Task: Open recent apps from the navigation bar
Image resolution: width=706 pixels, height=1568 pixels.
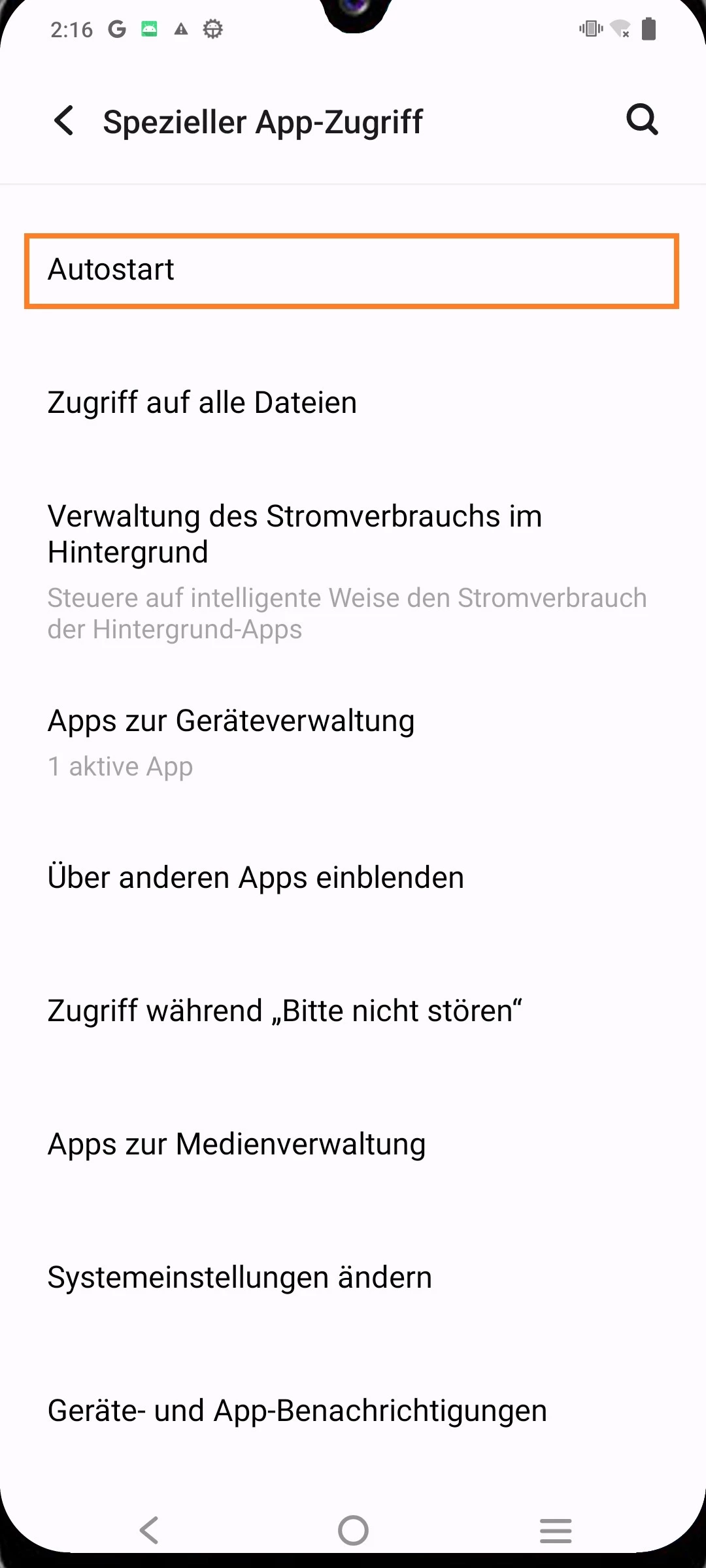Action: (x=556, y=1530)
